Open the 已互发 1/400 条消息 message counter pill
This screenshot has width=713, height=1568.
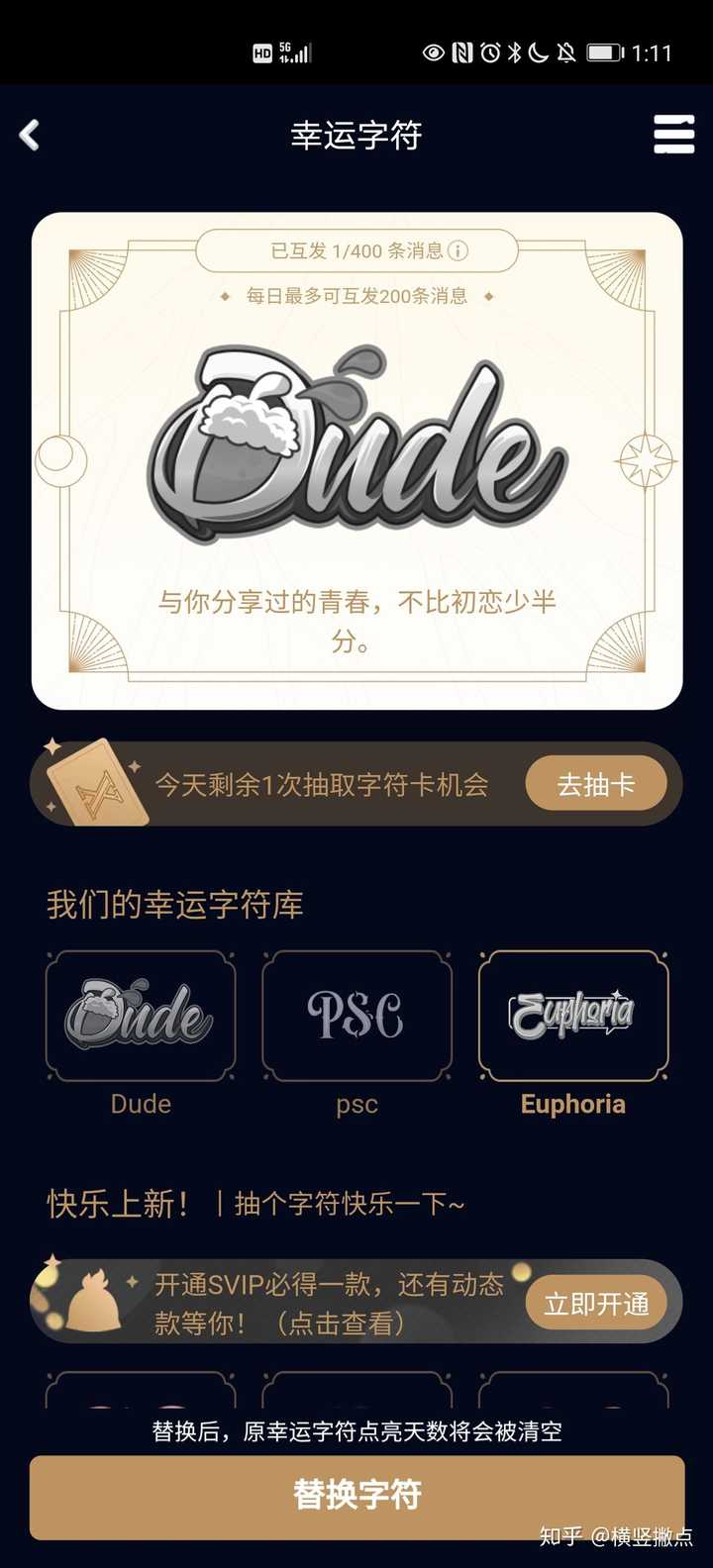click(x=356, y=250)
